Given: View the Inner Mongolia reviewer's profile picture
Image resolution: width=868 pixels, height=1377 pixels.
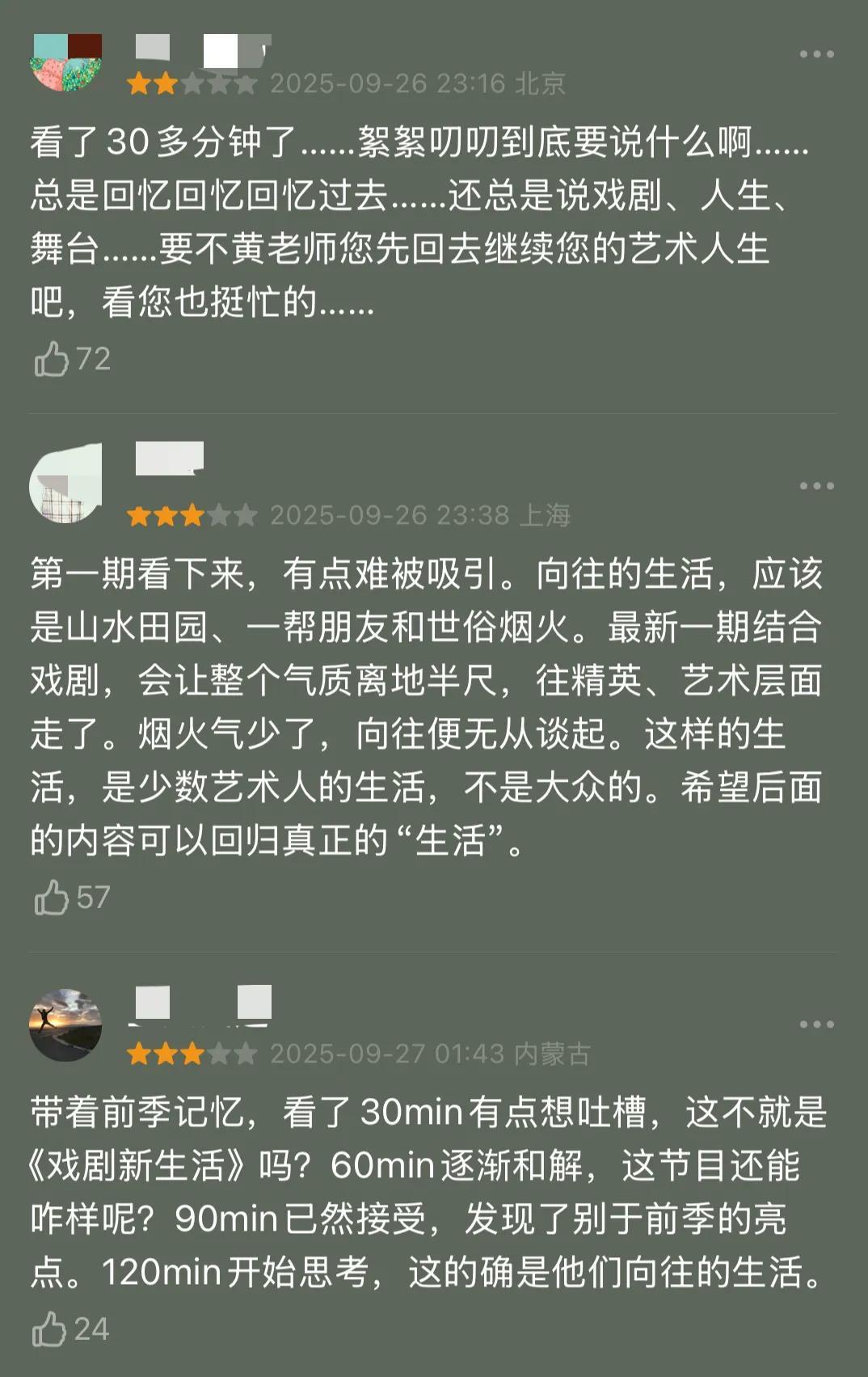Looking at the screenshot, I should 66,1024.
